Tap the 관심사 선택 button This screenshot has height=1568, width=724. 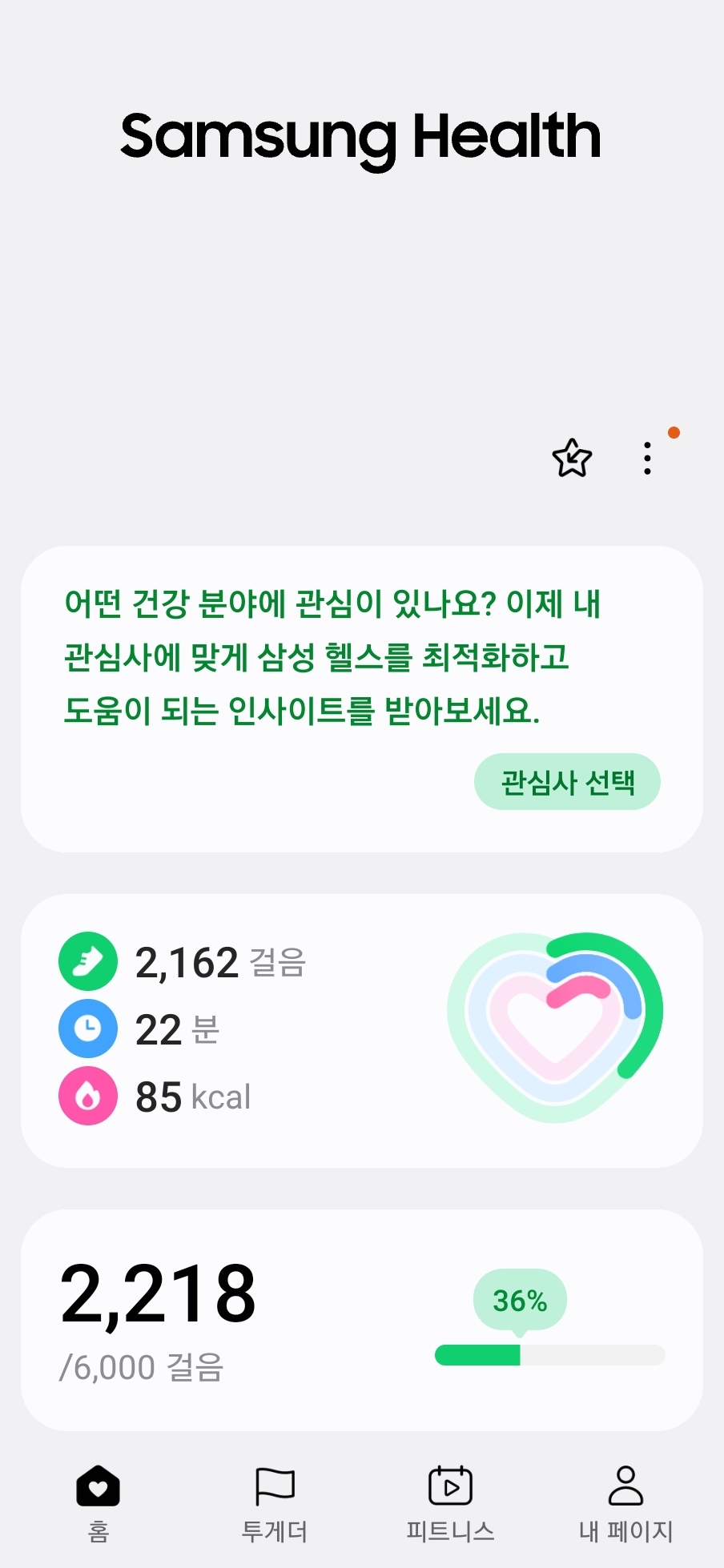pos(567,781)
